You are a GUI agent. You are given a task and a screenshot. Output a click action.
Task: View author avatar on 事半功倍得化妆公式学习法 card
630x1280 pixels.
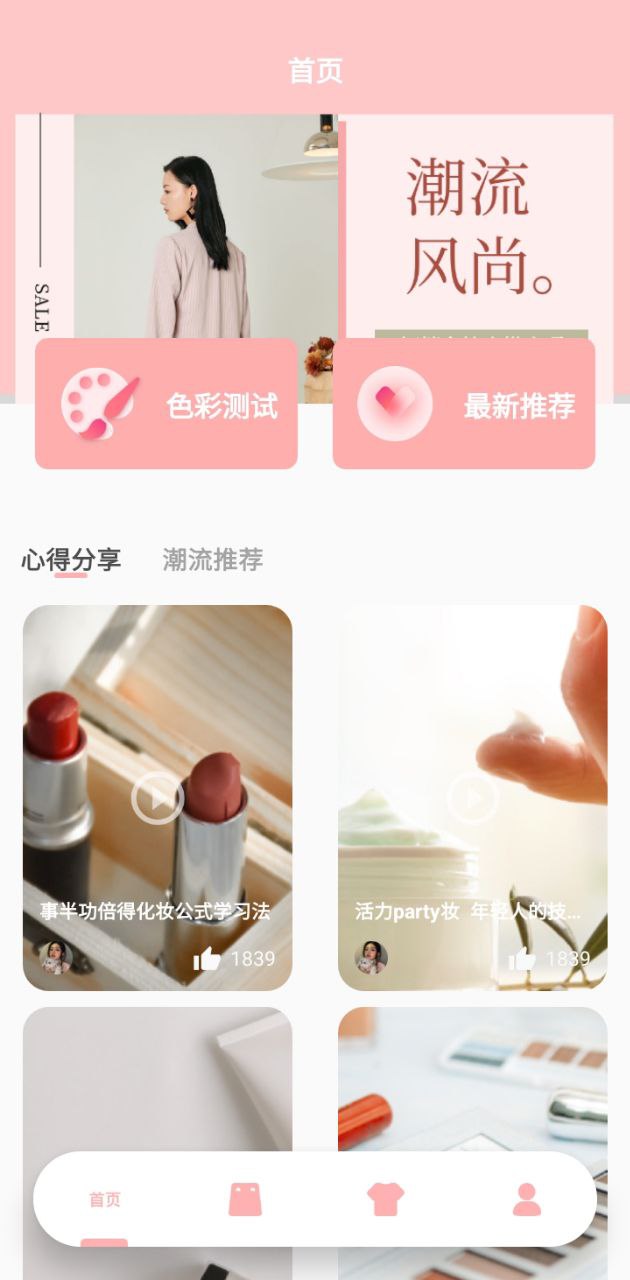[56, 957]
